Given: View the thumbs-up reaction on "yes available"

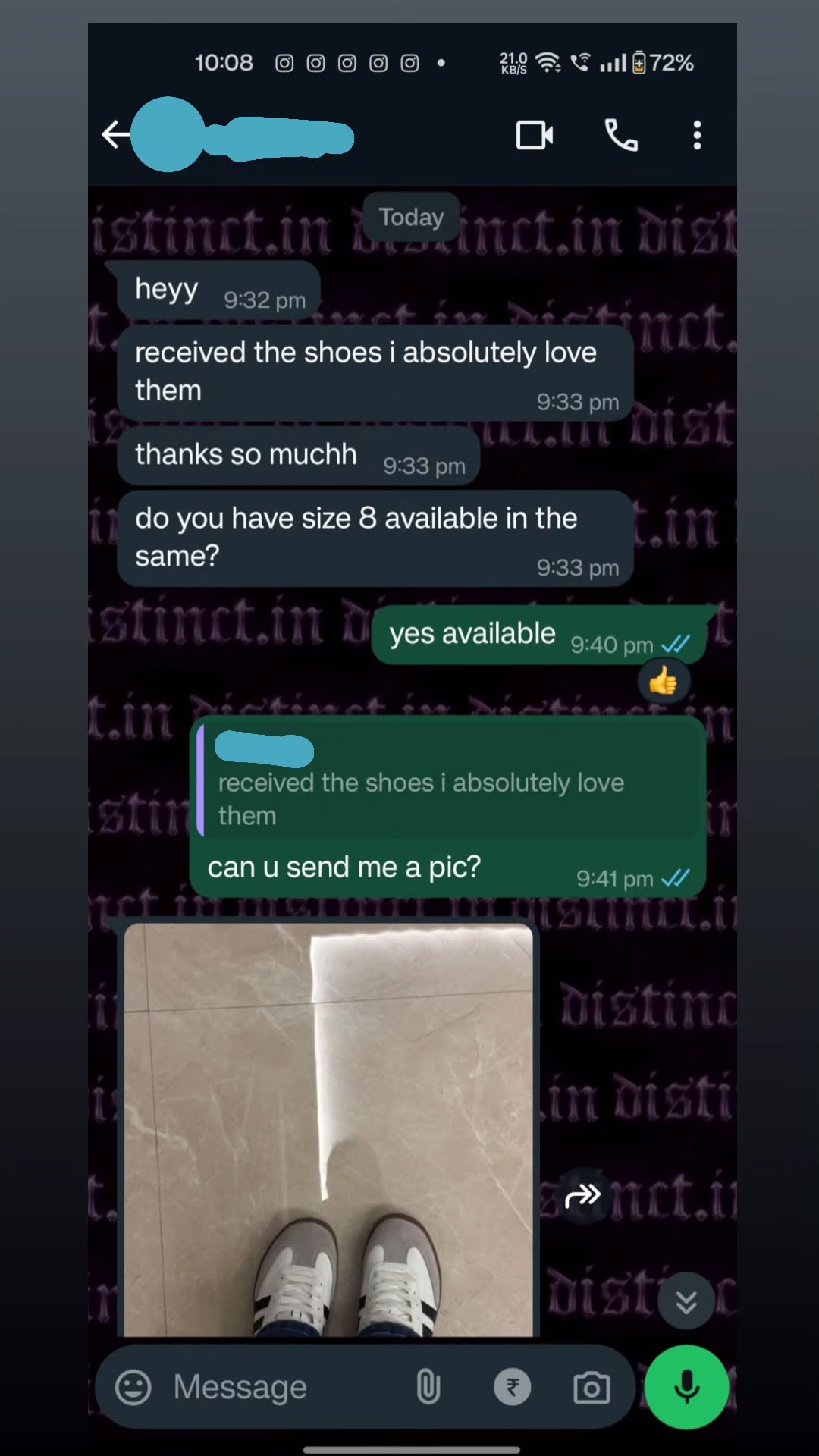Looking at the screenshot, I should click(x=664, y=681).
